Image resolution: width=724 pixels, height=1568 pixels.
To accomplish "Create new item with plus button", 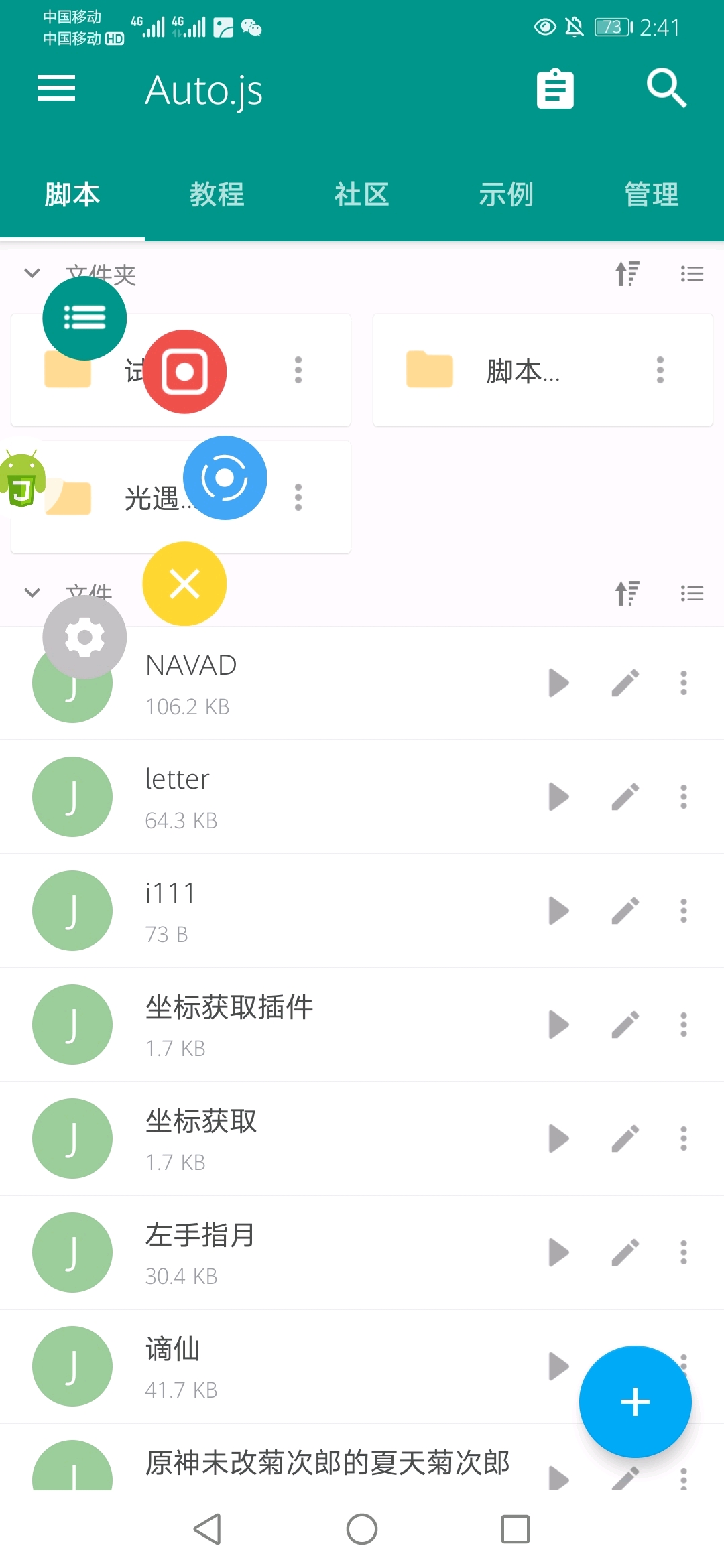I will click(x=635, y=1402).
